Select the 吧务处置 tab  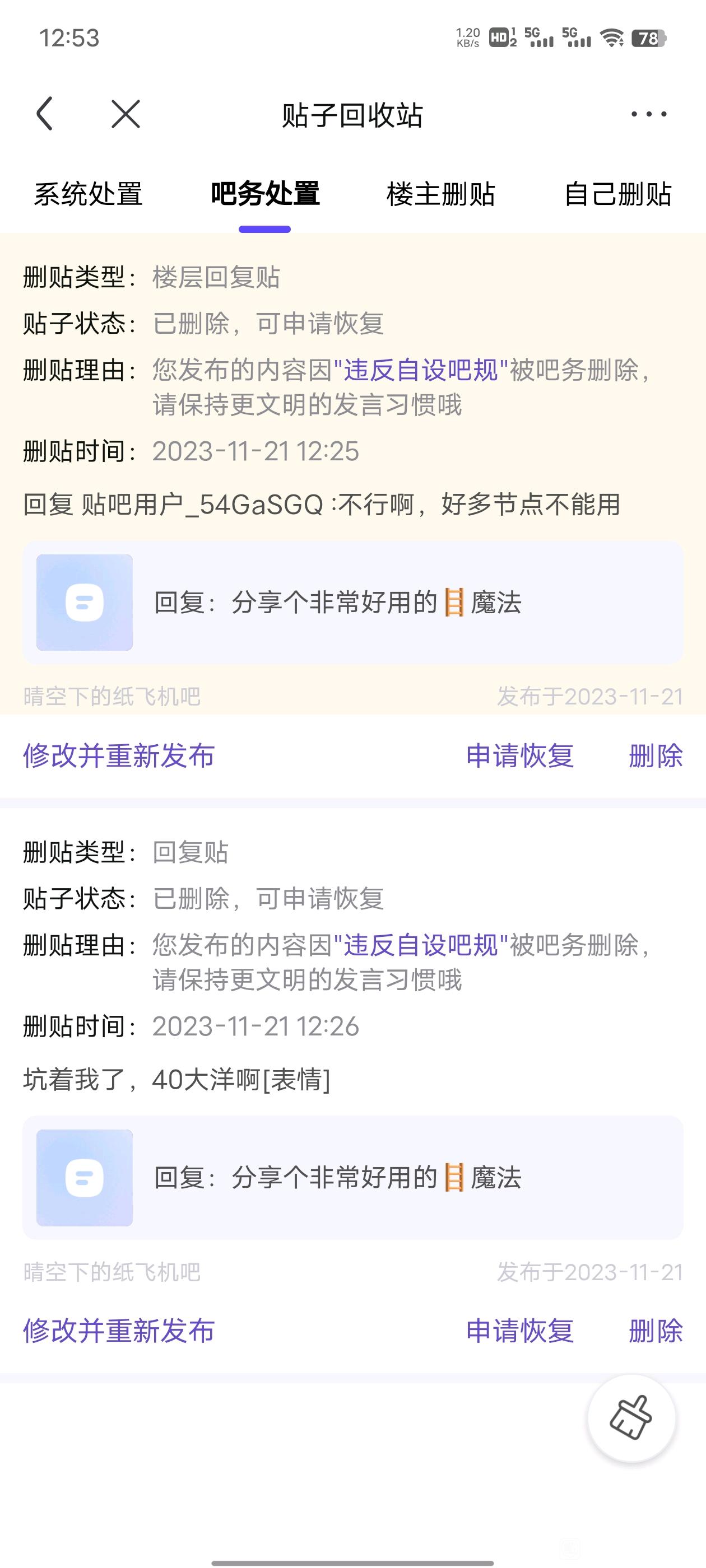(x=265, y=195)
